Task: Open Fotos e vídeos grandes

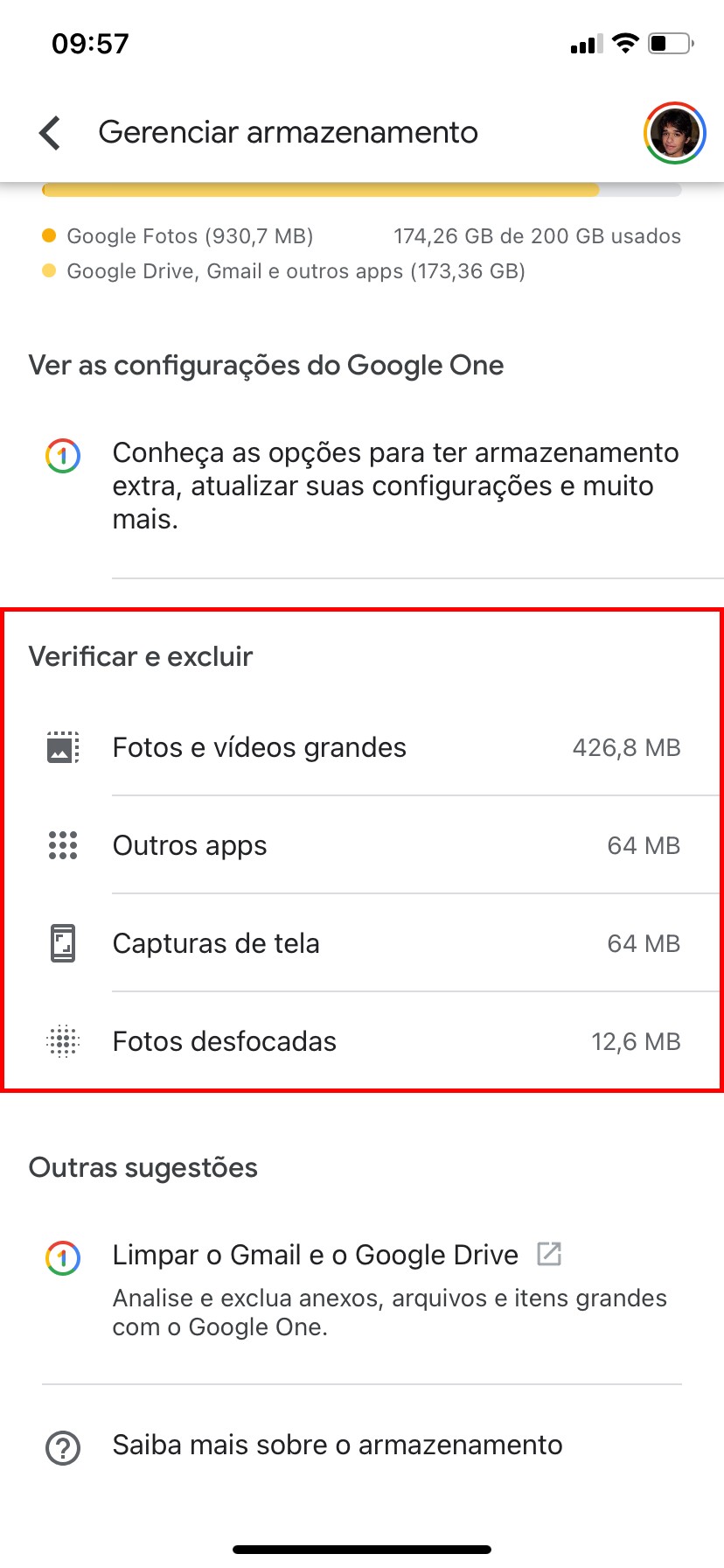Action: pyautogui.click(x=362, y=748)
